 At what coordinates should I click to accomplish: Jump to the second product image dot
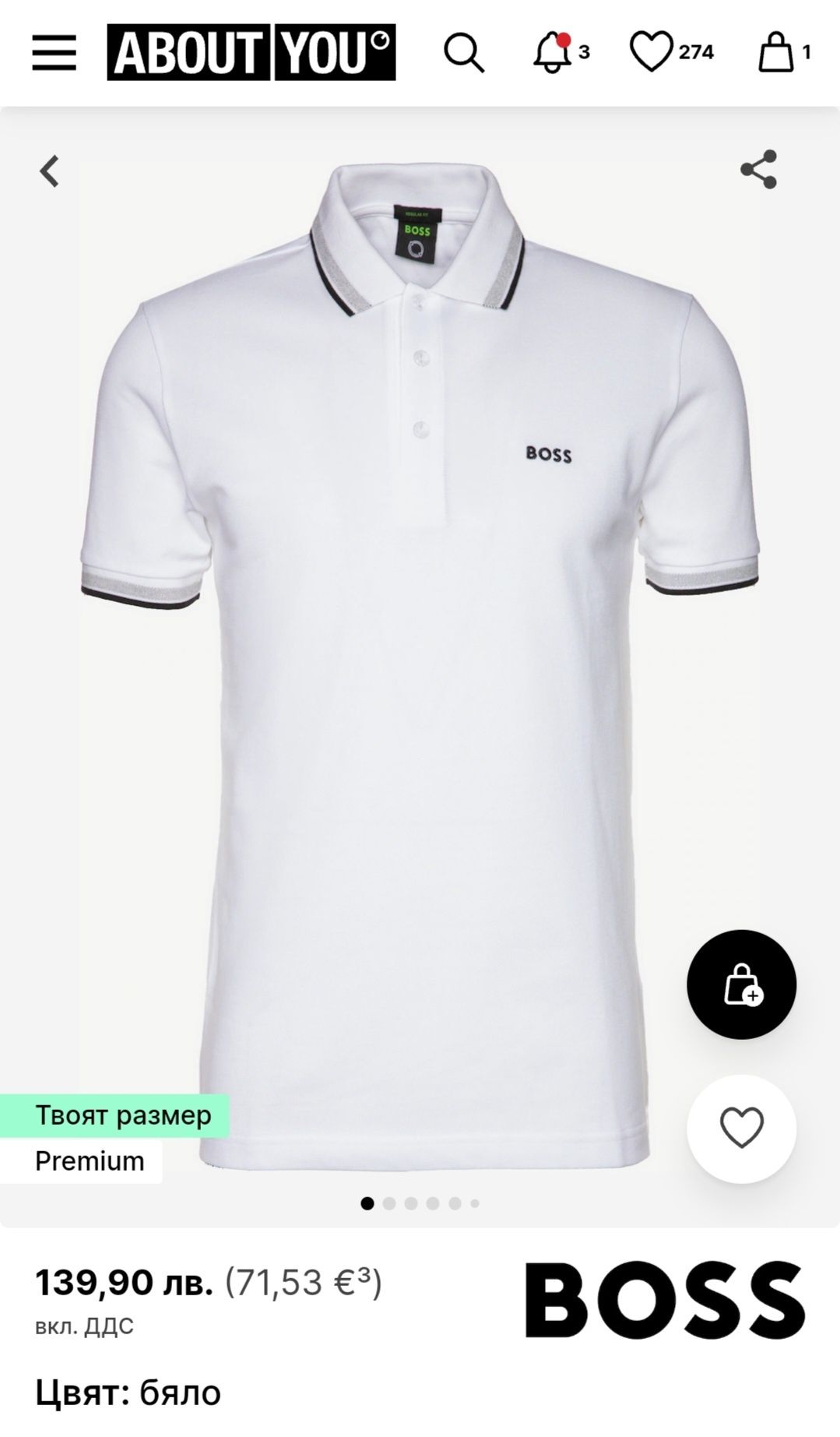pos(389,1203)
